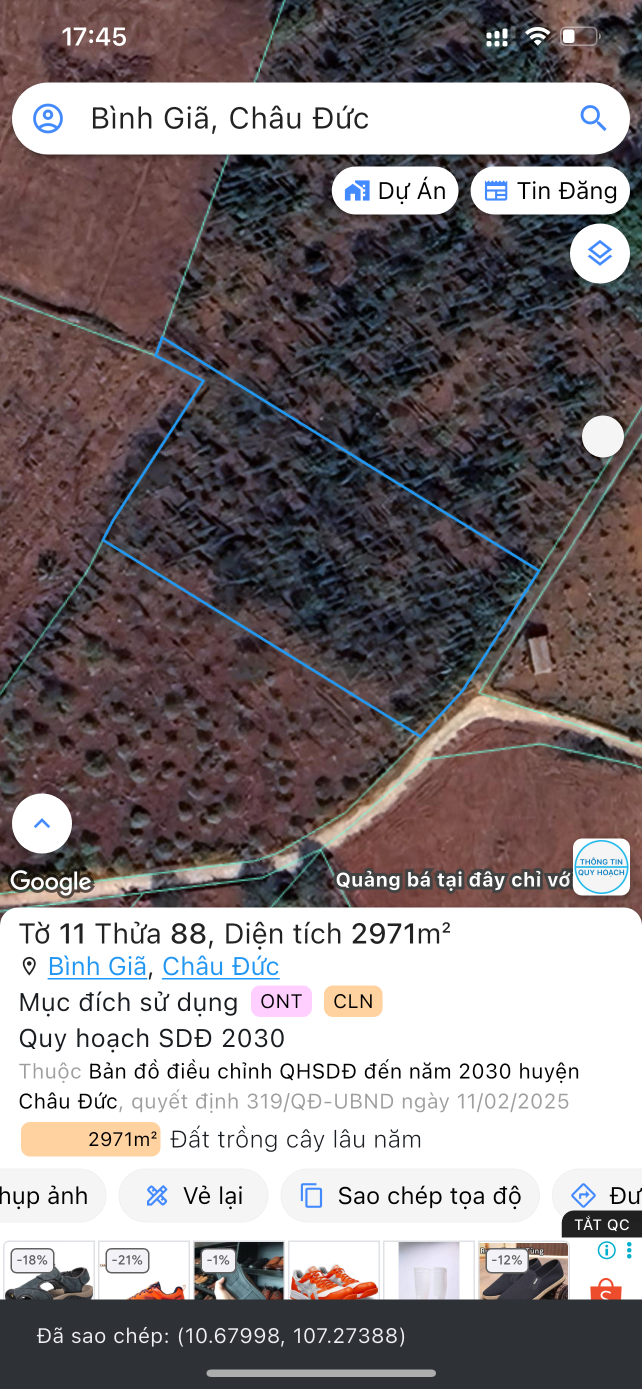Copy coordinates with Sao chép tọa độ
Image resolution: width=642 pixels, height=1389 pixels.
point(411,1196)
